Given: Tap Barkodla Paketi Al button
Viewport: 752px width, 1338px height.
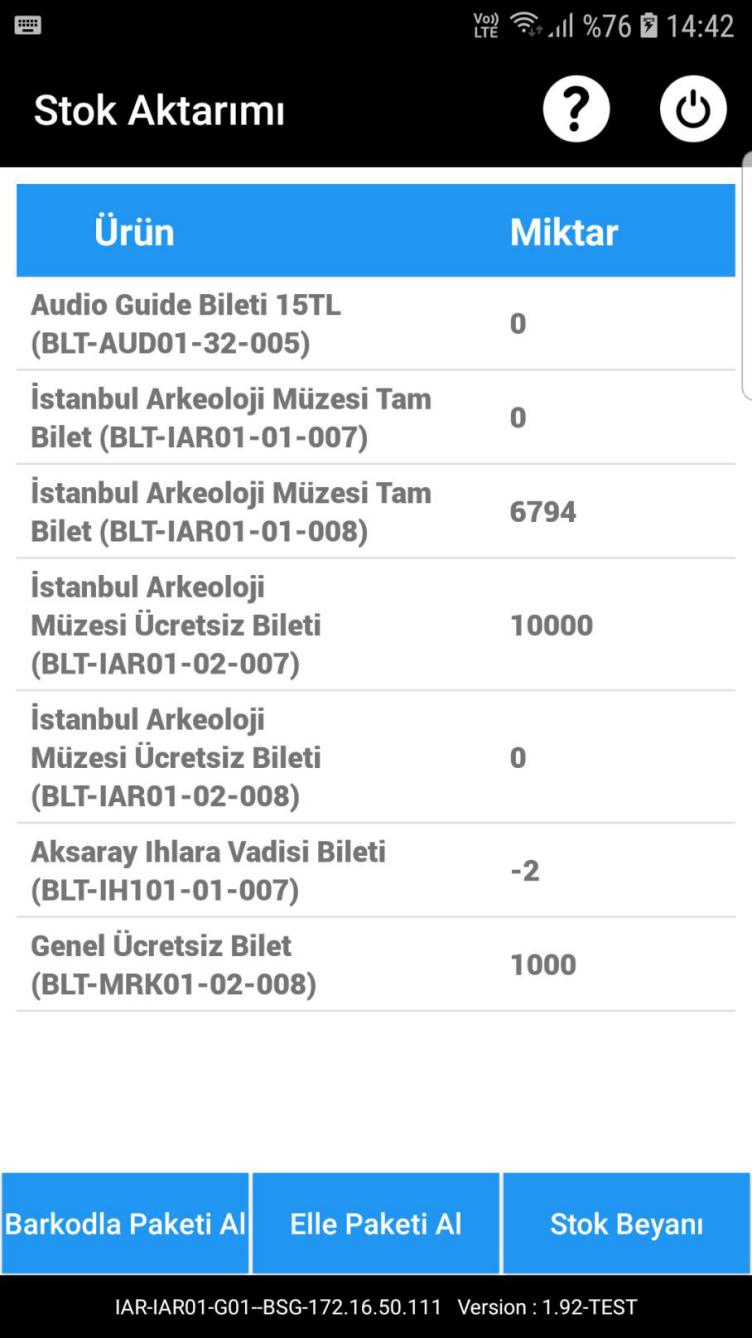Looking at the screenshot, I should click(125, 1224).
